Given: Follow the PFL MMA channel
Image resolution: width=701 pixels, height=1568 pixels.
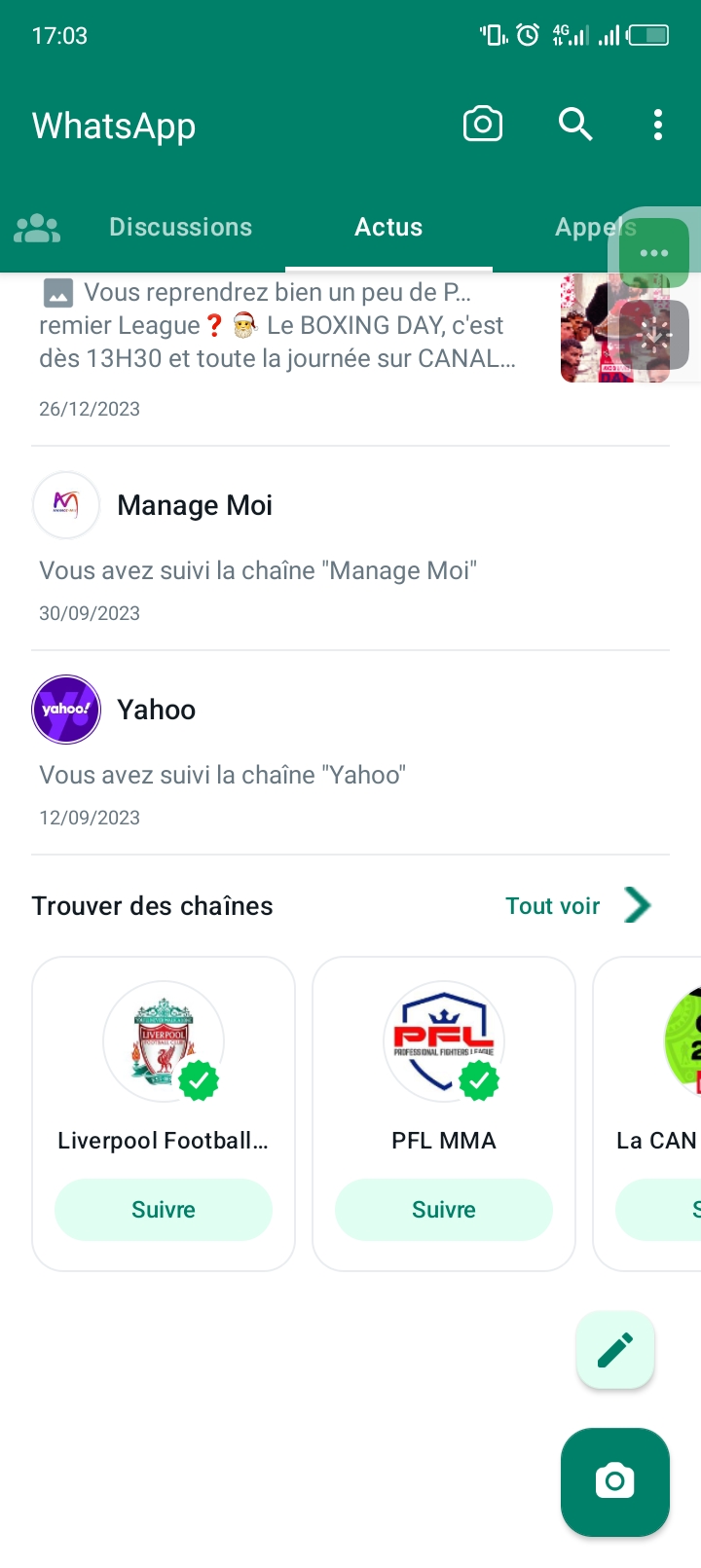Looking at the screenshot, I should (x=444, y=1210).
